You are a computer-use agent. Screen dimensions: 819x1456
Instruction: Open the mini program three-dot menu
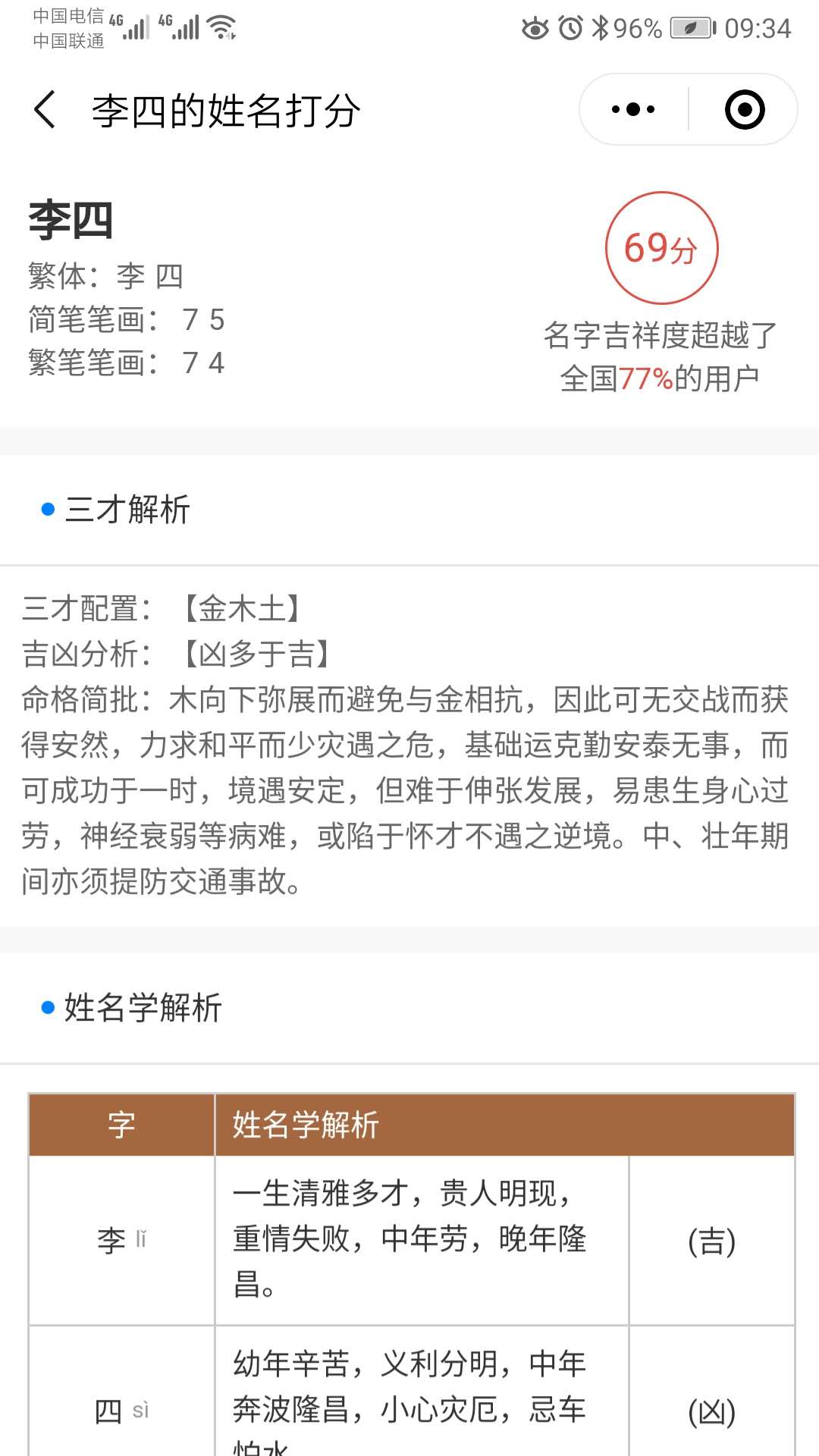(x=633, y=110)
